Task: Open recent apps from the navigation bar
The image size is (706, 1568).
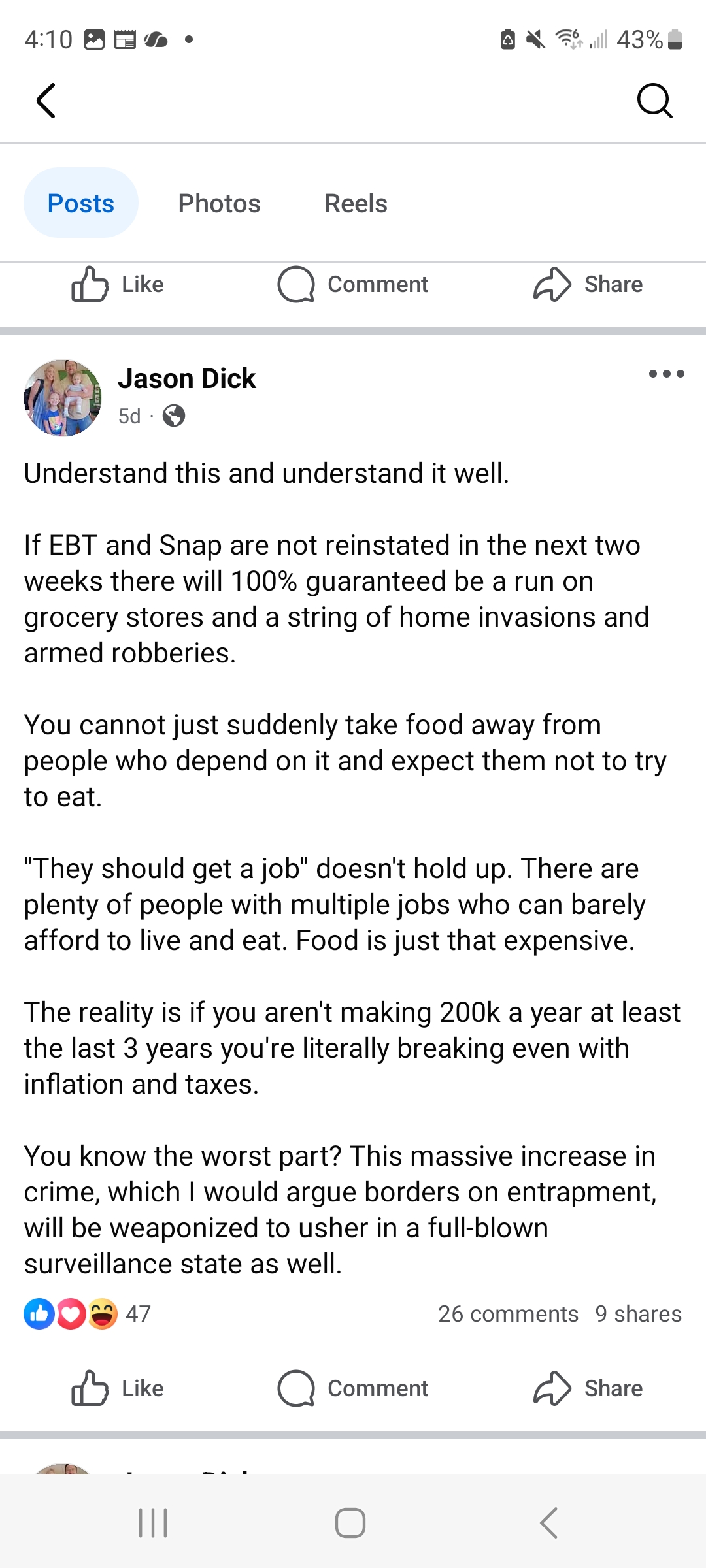Action: pyautogui.click(x=154, y=1523)
